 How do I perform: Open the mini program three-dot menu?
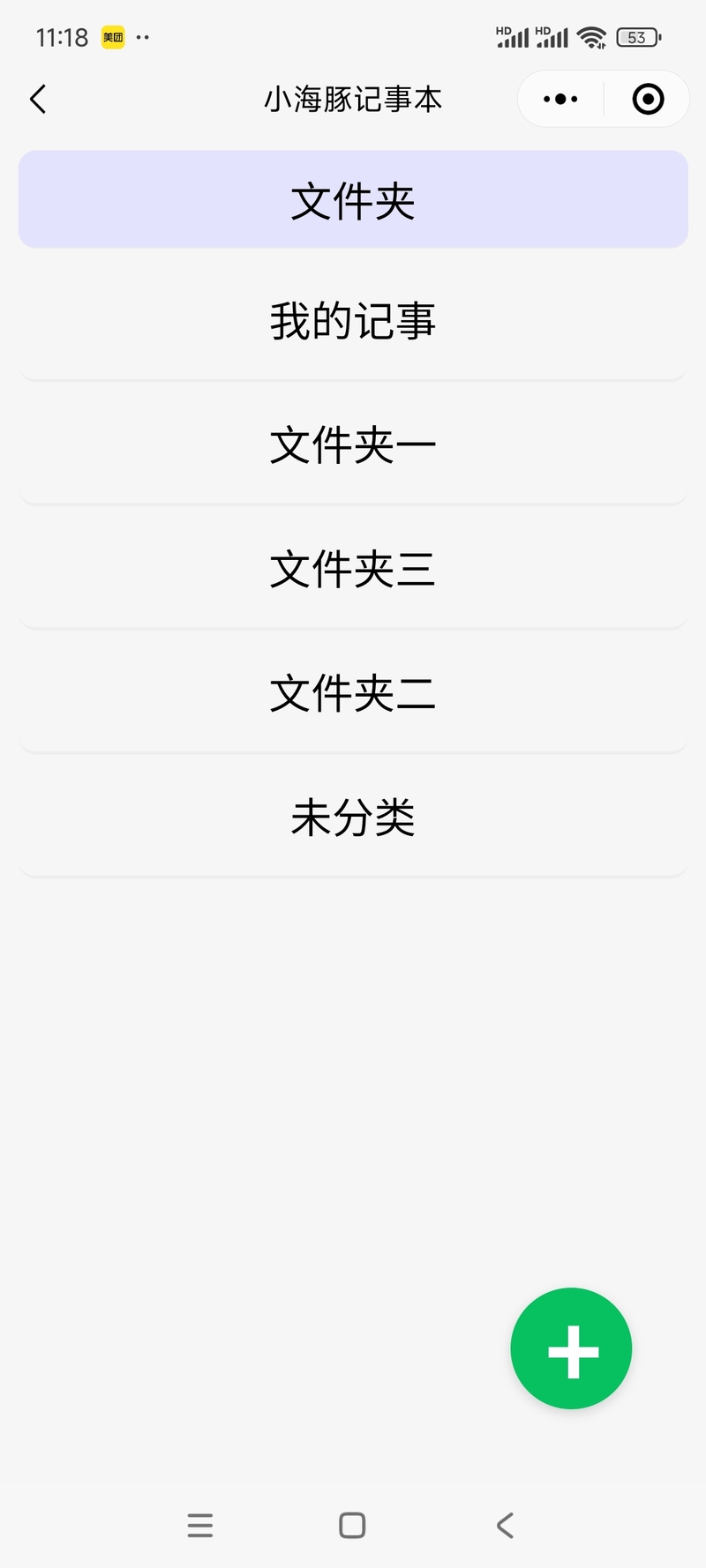coord(560,100)
